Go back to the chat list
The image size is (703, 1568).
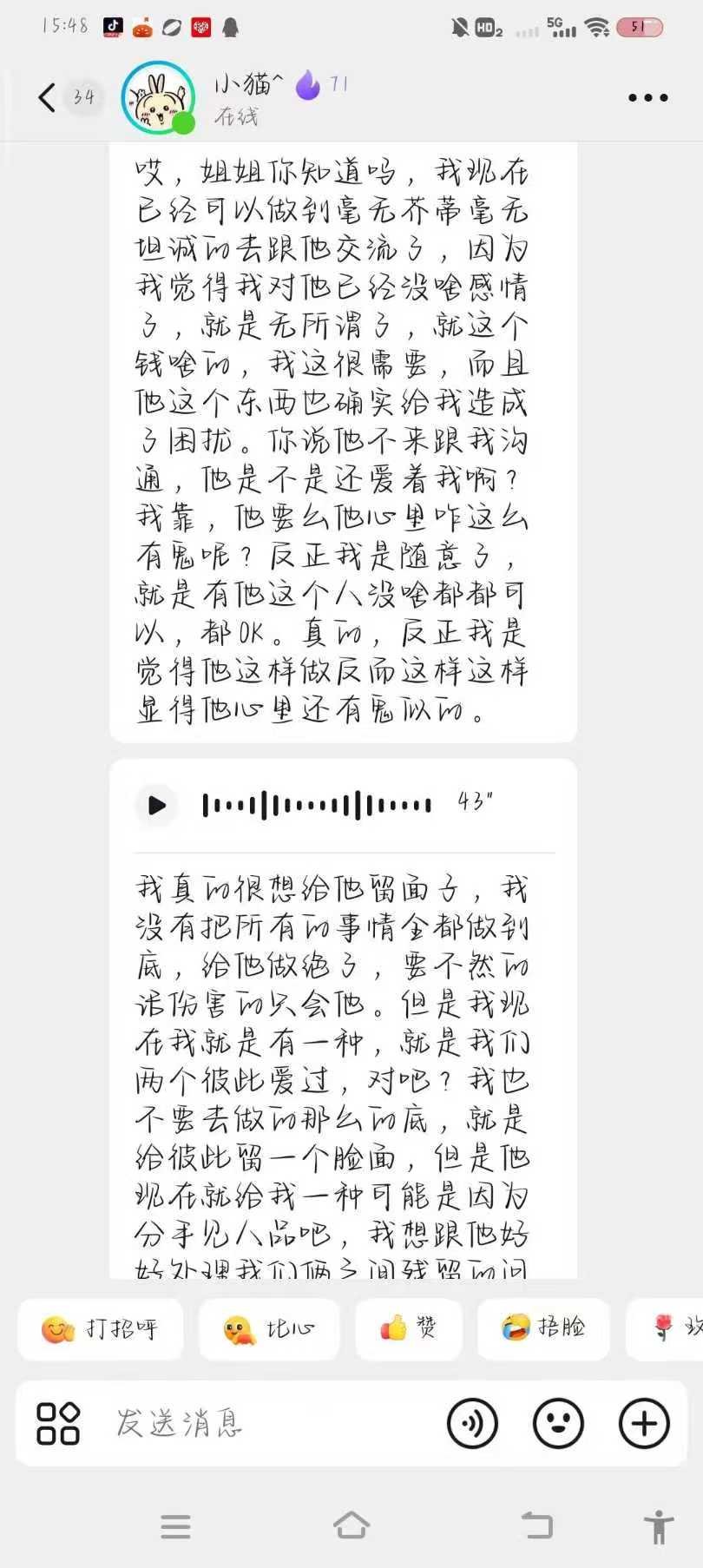(x=48, y=97)
